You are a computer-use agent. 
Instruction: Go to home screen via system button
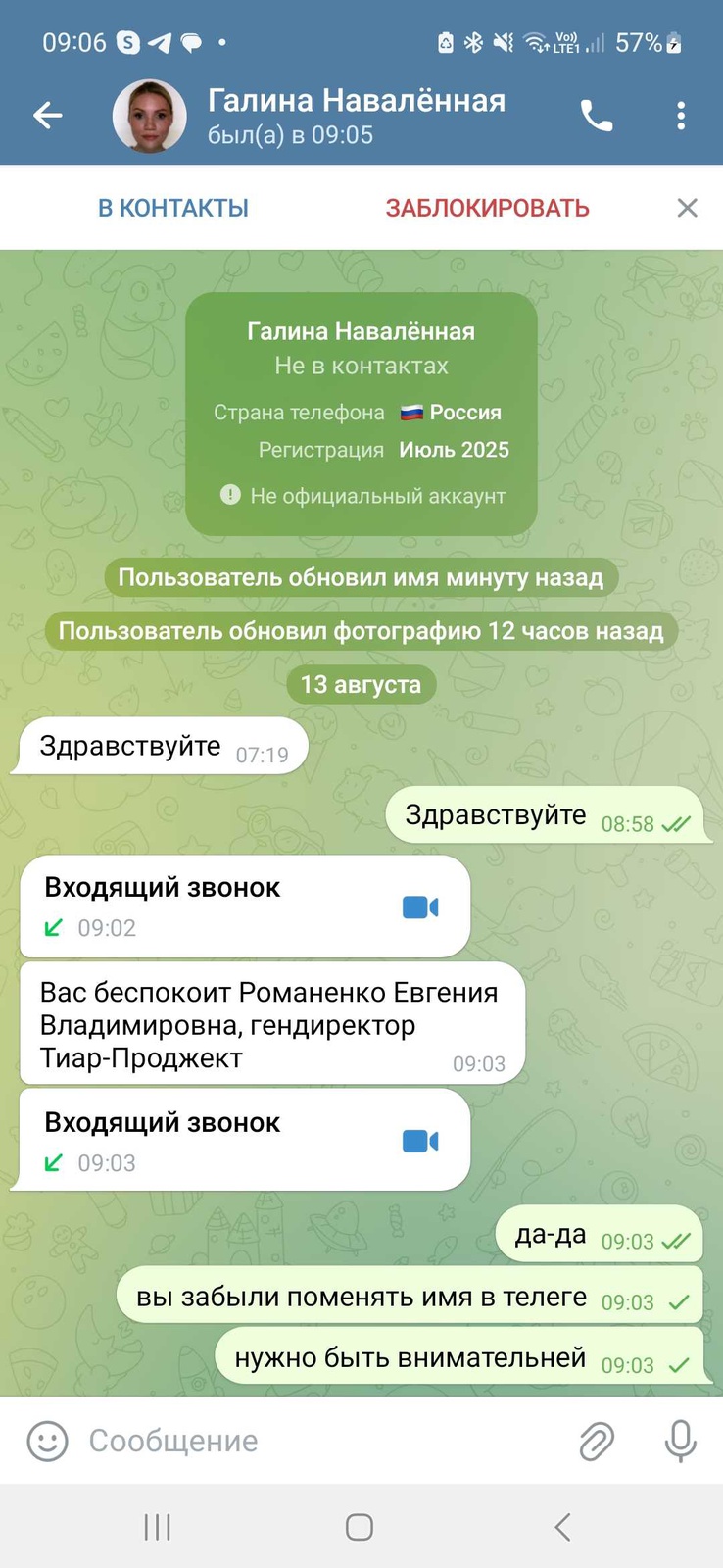click(360, 1527)
